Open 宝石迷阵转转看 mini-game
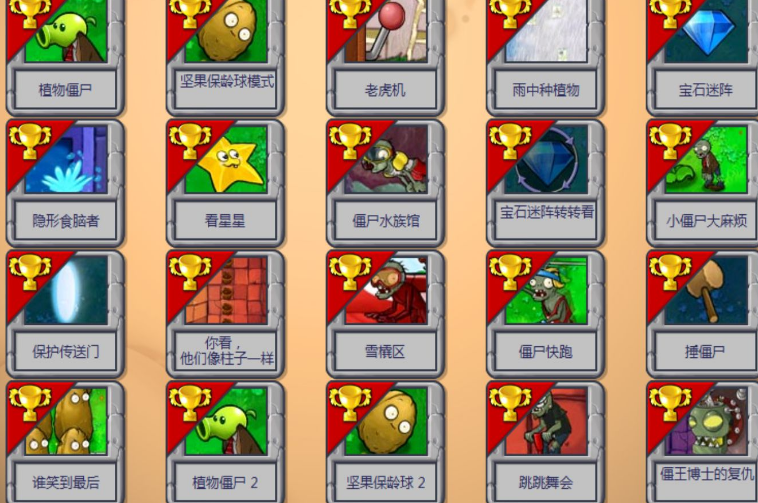 coord(546,180)
